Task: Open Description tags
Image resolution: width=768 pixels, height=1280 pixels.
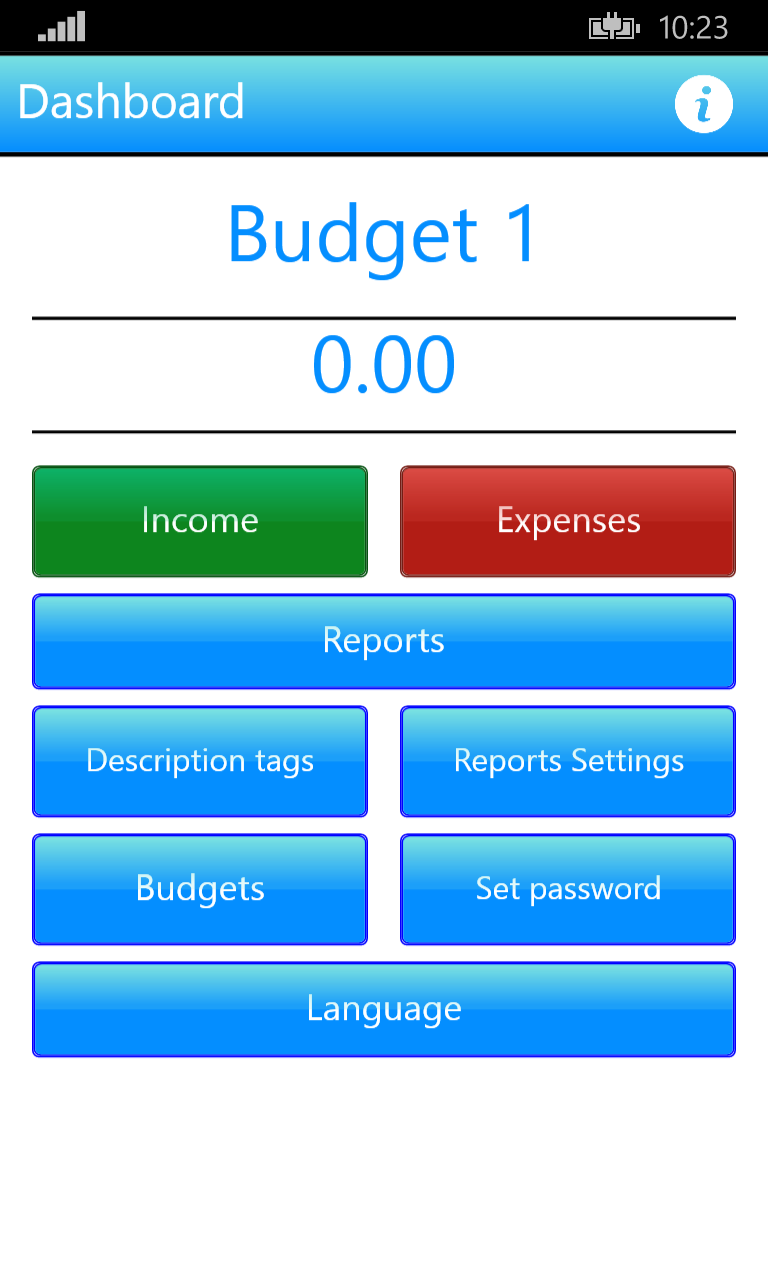Action: point(200,761)
